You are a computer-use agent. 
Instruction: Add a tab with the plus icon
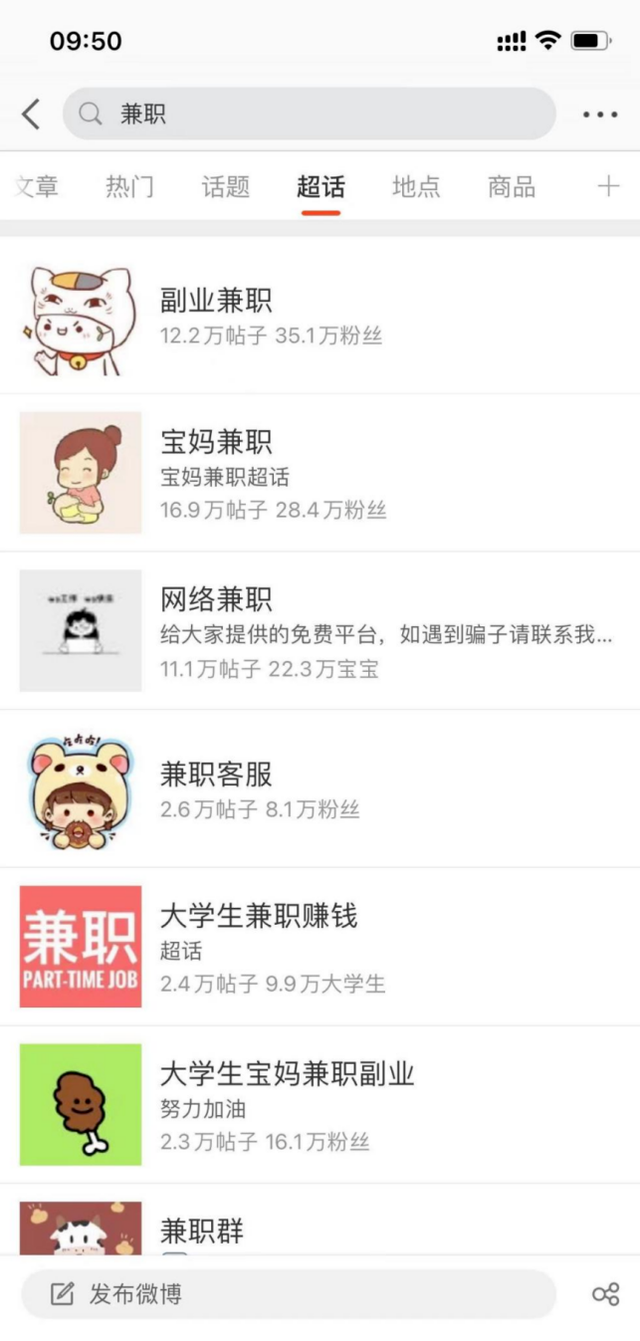tap(608, 187)
